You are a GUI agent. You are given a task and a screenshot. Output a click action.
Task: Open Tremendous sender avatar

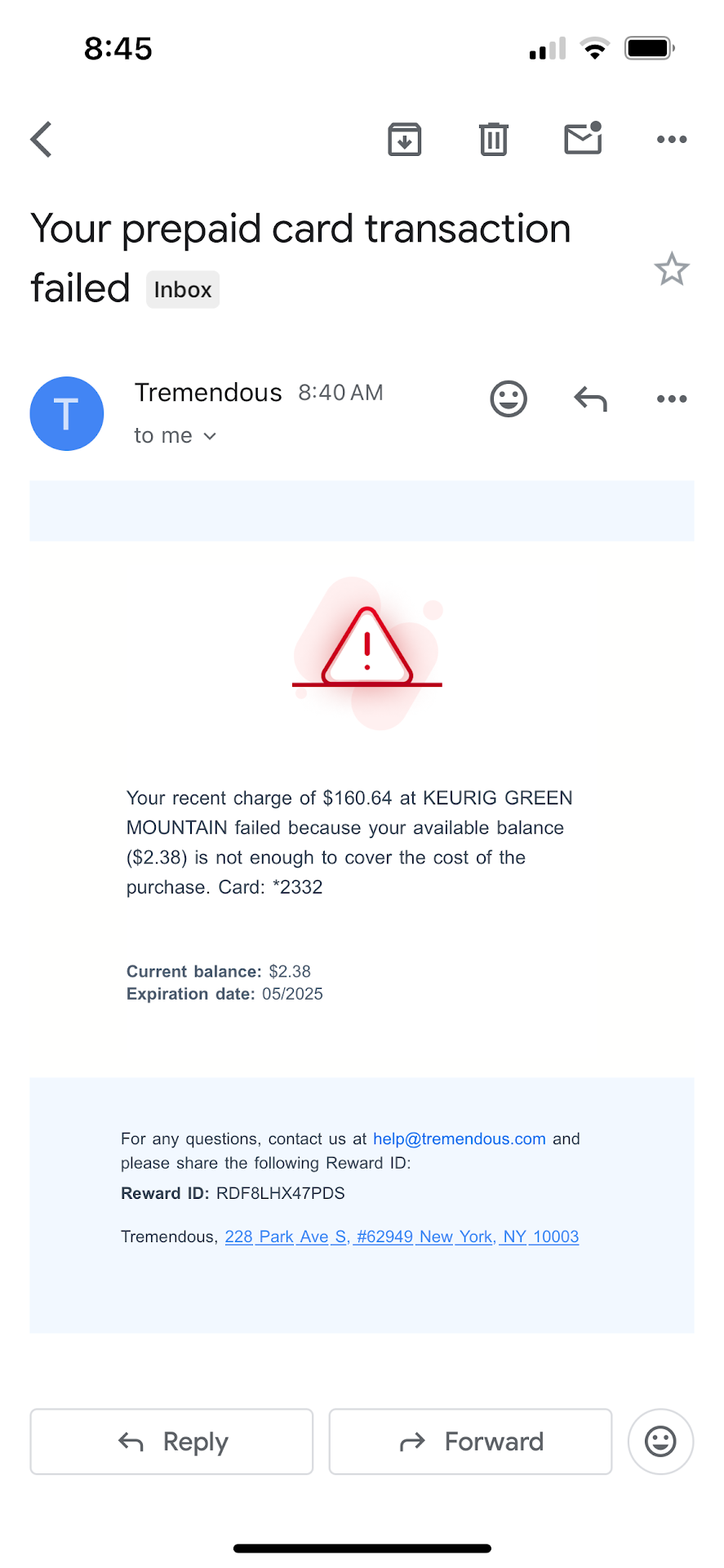click(x=67, y=413)
